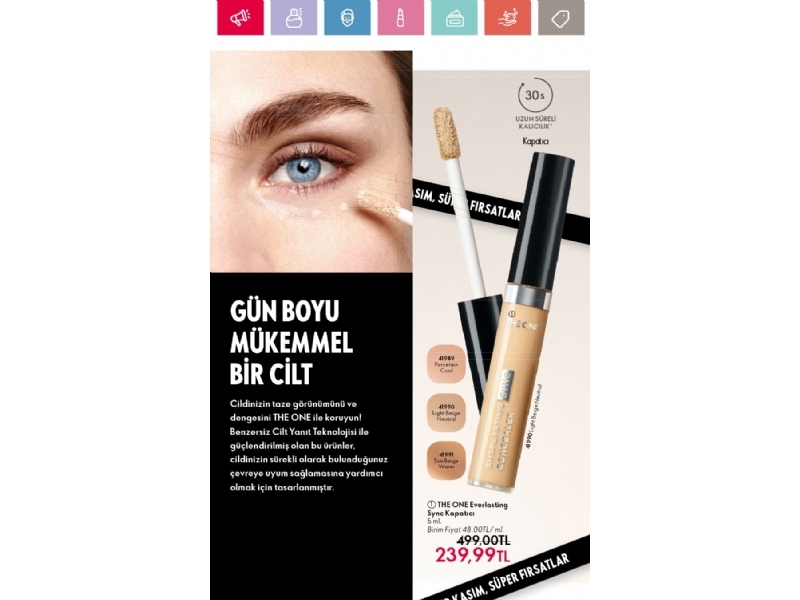The image size is (800, 600).
Task: Open the megaphone campaigns category
Action: pyautogui.click(x=240, y=18)
